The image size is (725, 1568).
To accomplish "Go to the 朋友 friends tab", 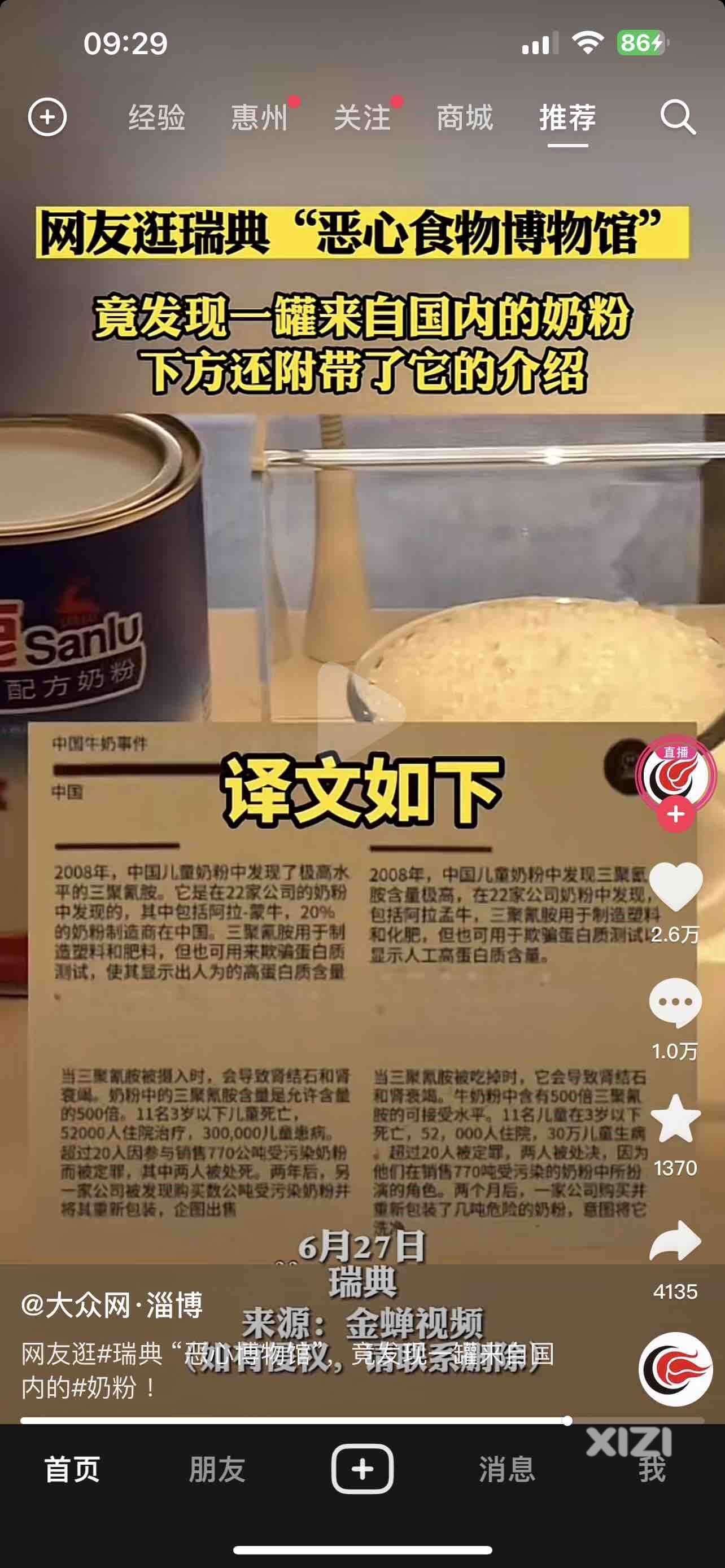I will click(x=217, y=1469).
